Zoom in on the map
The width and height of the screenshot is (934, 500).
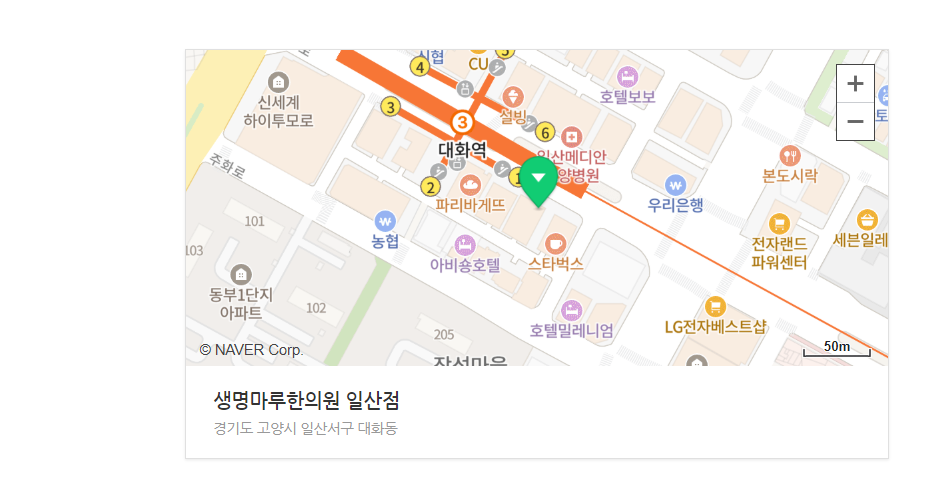point(855,84)
